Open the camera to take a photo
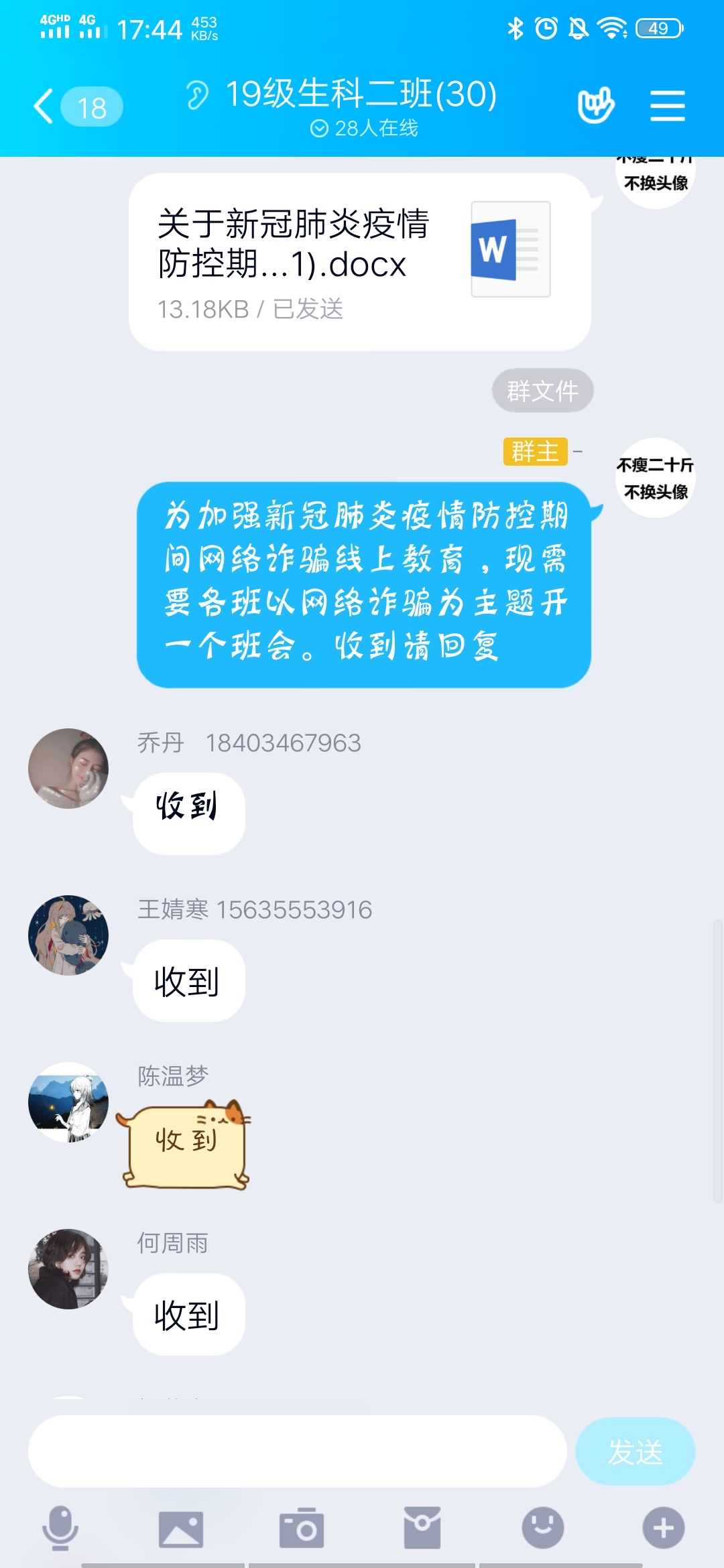724x1568 pixels. (302, 1528)
